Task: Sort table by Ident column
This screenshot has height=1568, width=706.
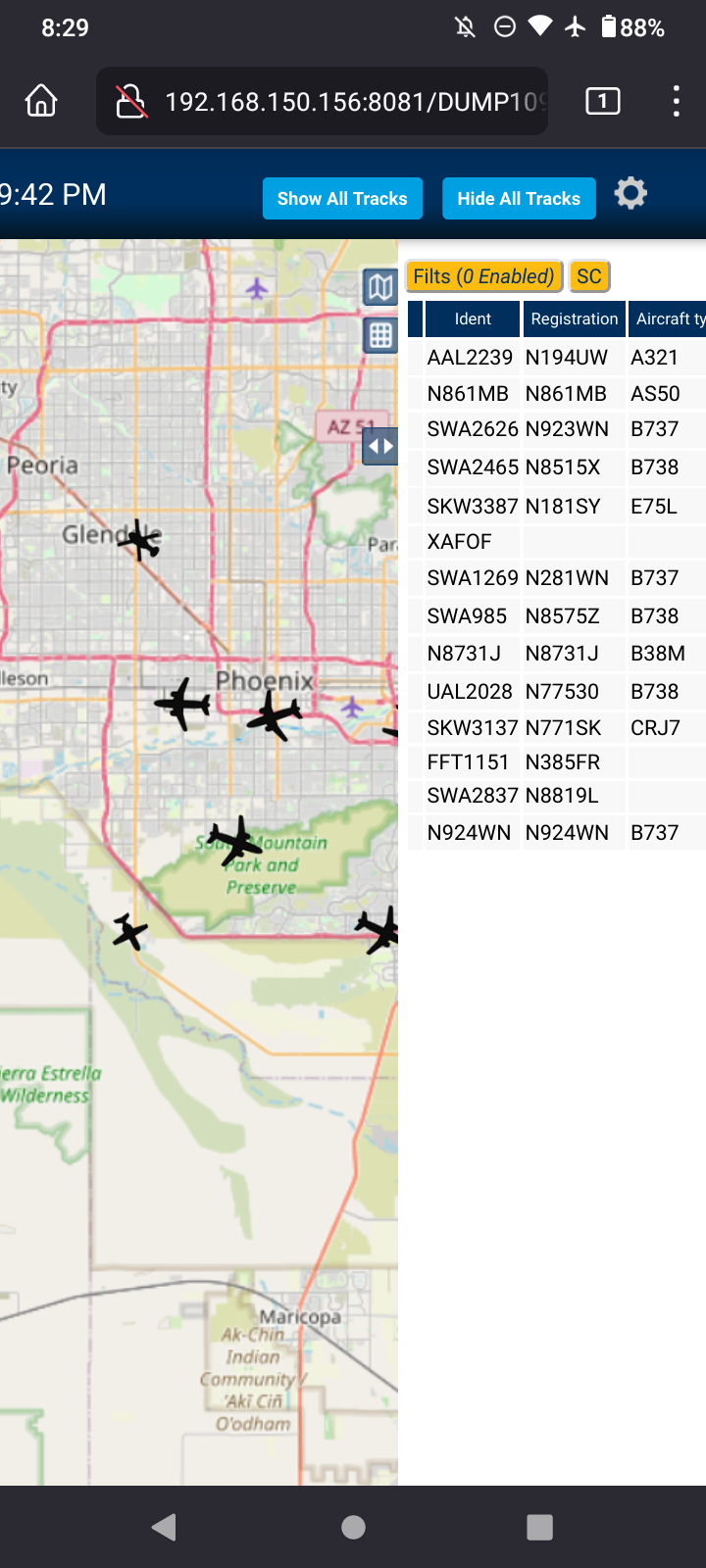Action: click(x=473, y=318)
